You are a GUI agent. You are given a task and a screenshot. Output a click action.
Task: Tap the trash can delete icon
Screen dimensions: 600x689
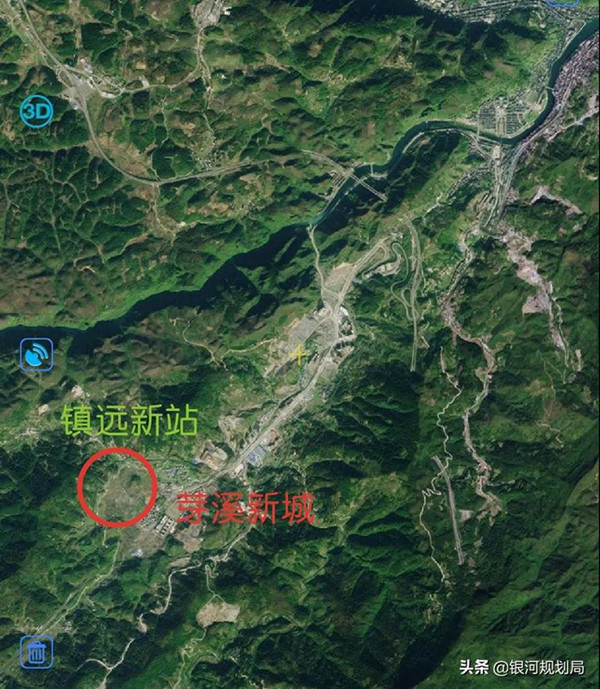click(x=37, y=652)
